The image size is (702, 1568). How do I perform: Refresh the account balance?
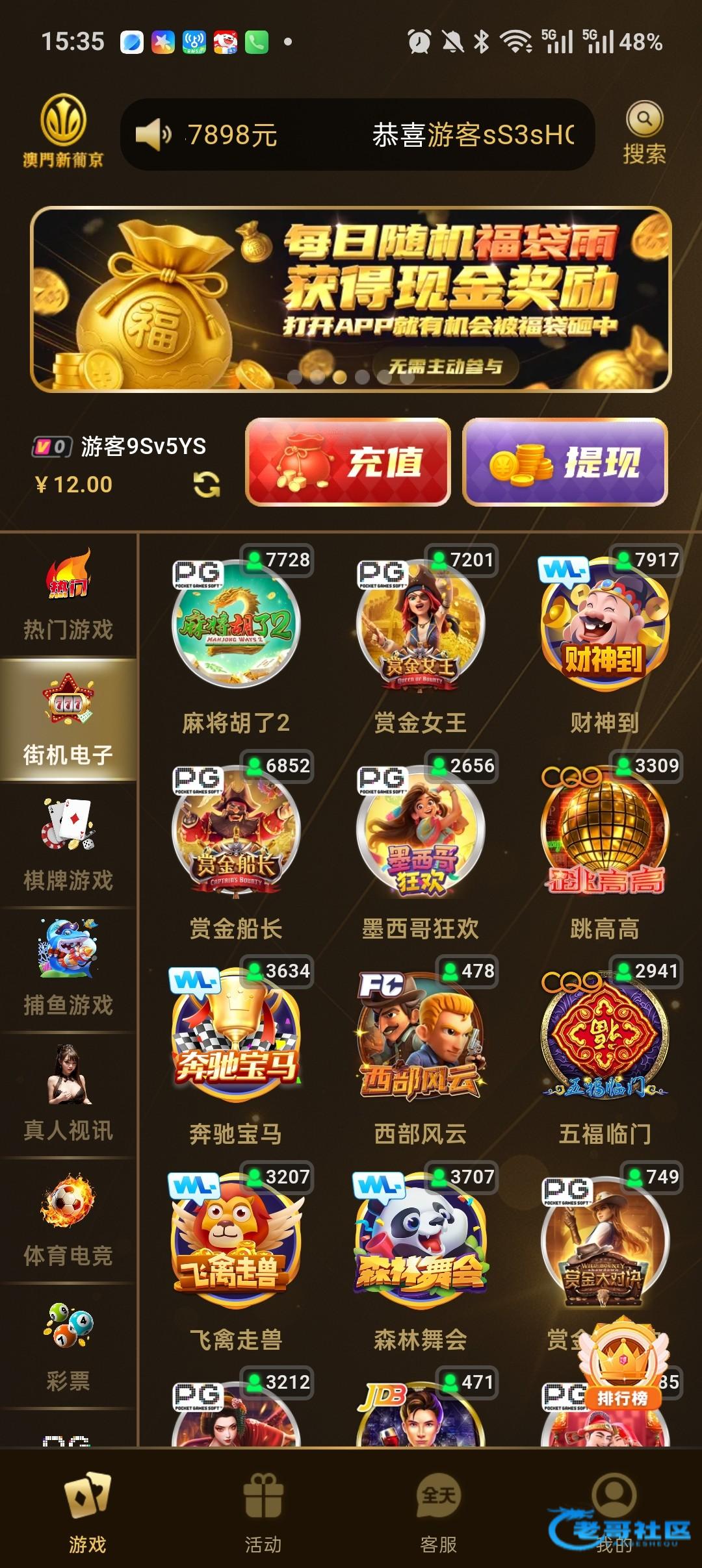[207, 485]
